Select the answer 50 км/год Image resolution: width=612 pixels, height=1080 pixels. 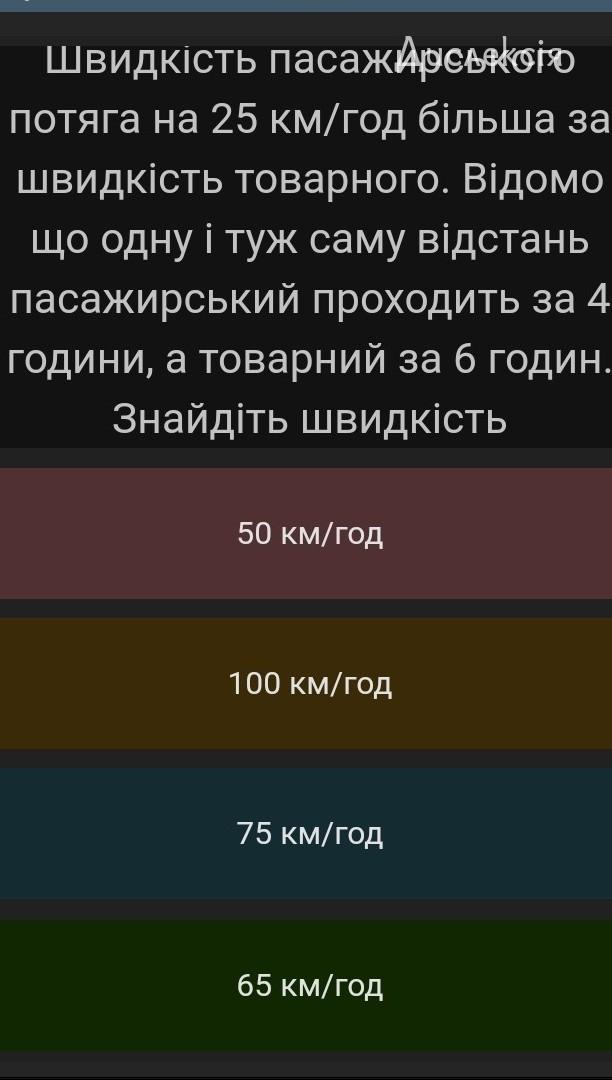coord(306,534)
